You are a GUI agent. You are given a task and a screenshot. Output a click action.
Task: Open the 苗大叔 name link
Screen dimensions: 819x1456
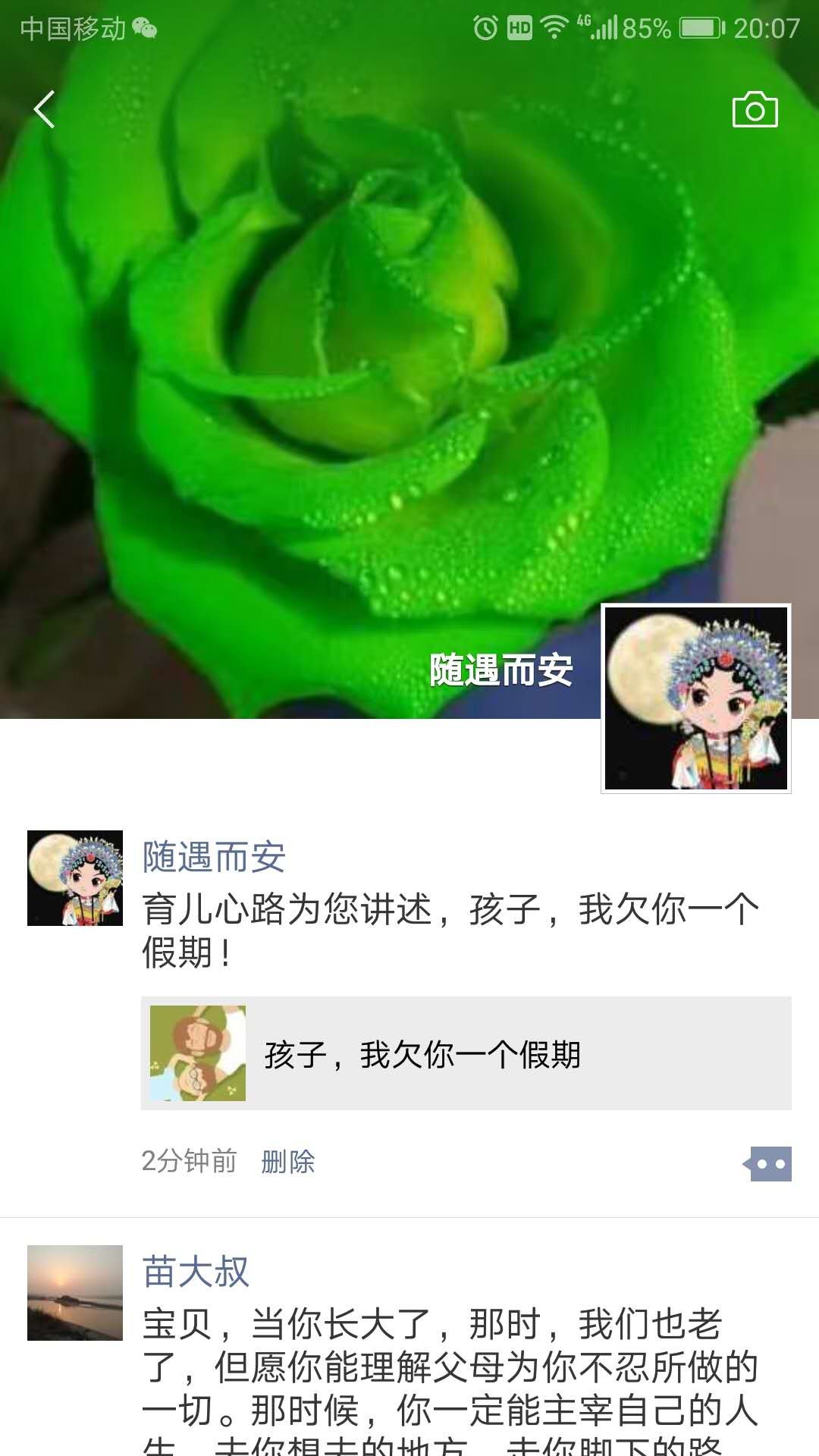click(196, 1272)
